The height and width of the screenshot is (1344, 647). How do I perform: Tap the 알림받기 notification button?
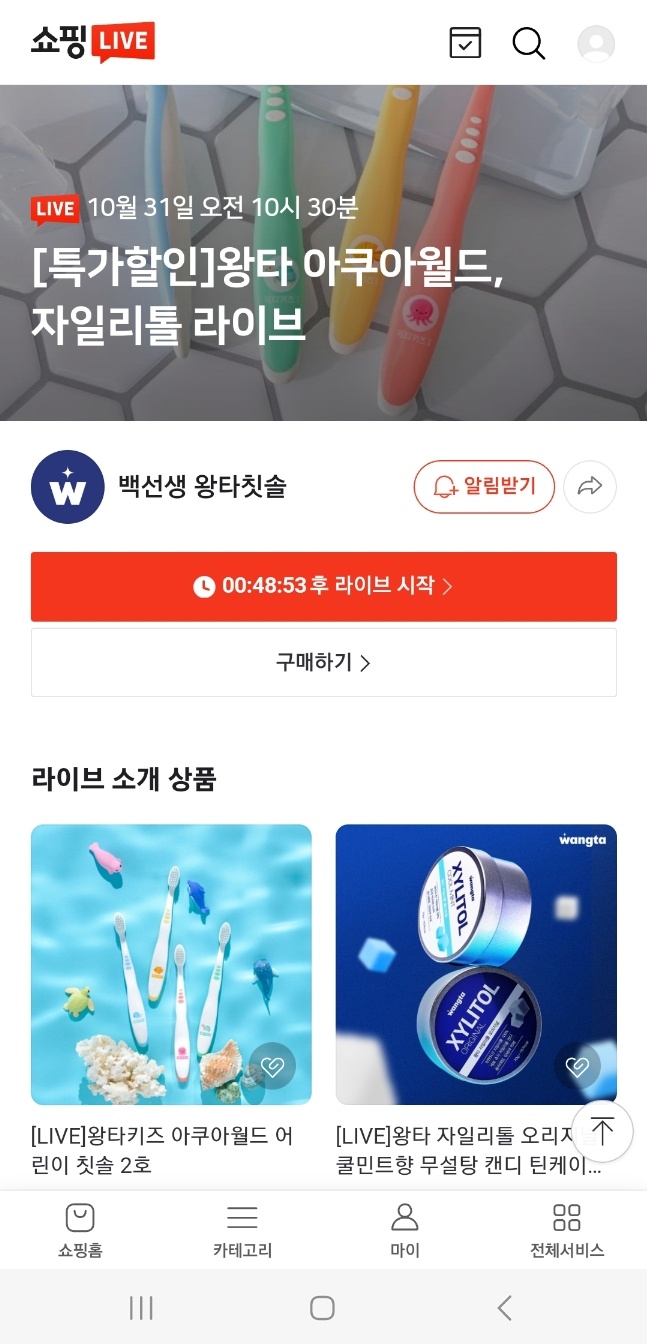click(x=484, y=487)
